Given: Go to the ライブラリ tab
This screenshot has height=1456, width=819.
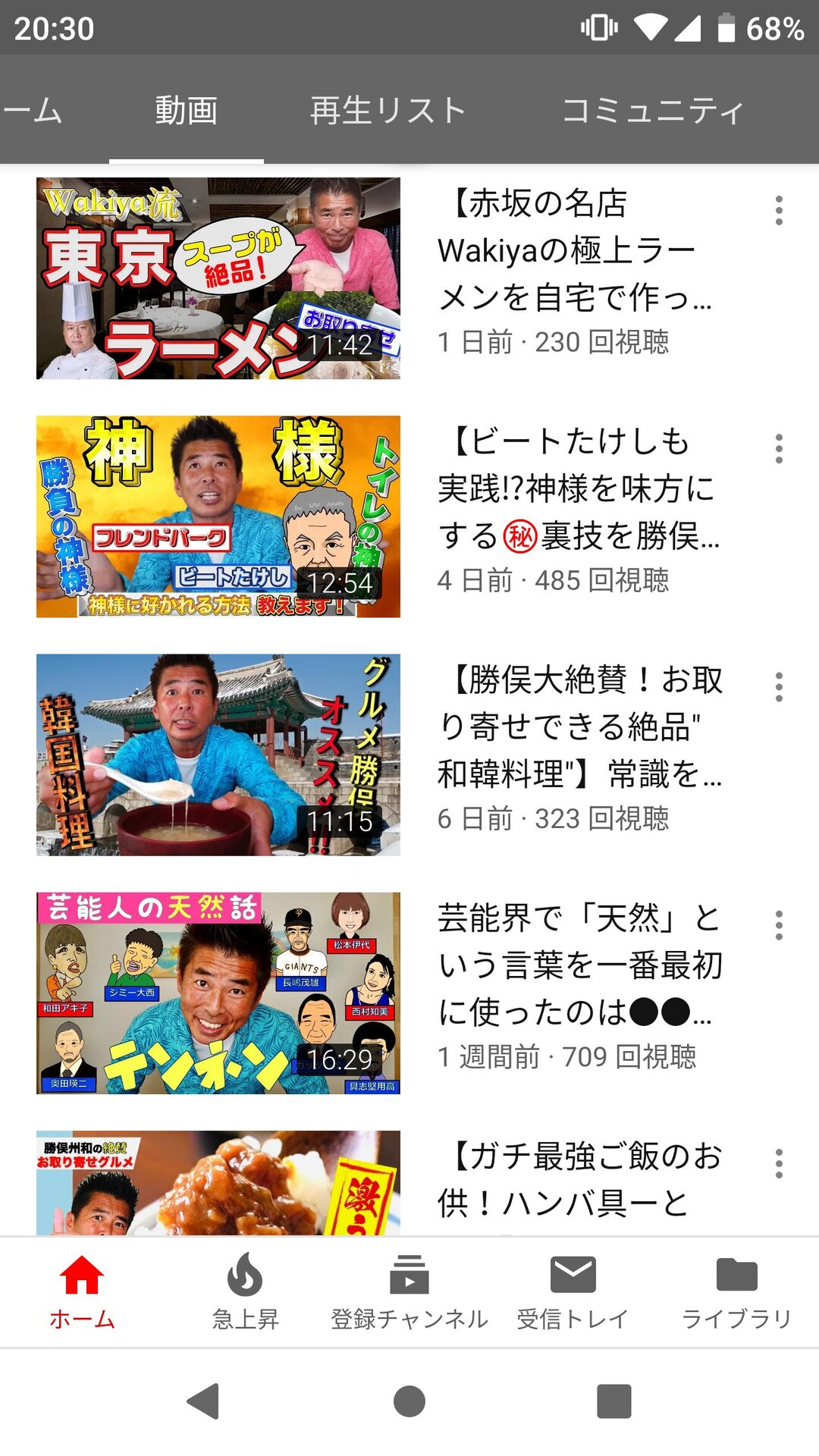Looking at the screenshot, I should (x=736, y=1291).
